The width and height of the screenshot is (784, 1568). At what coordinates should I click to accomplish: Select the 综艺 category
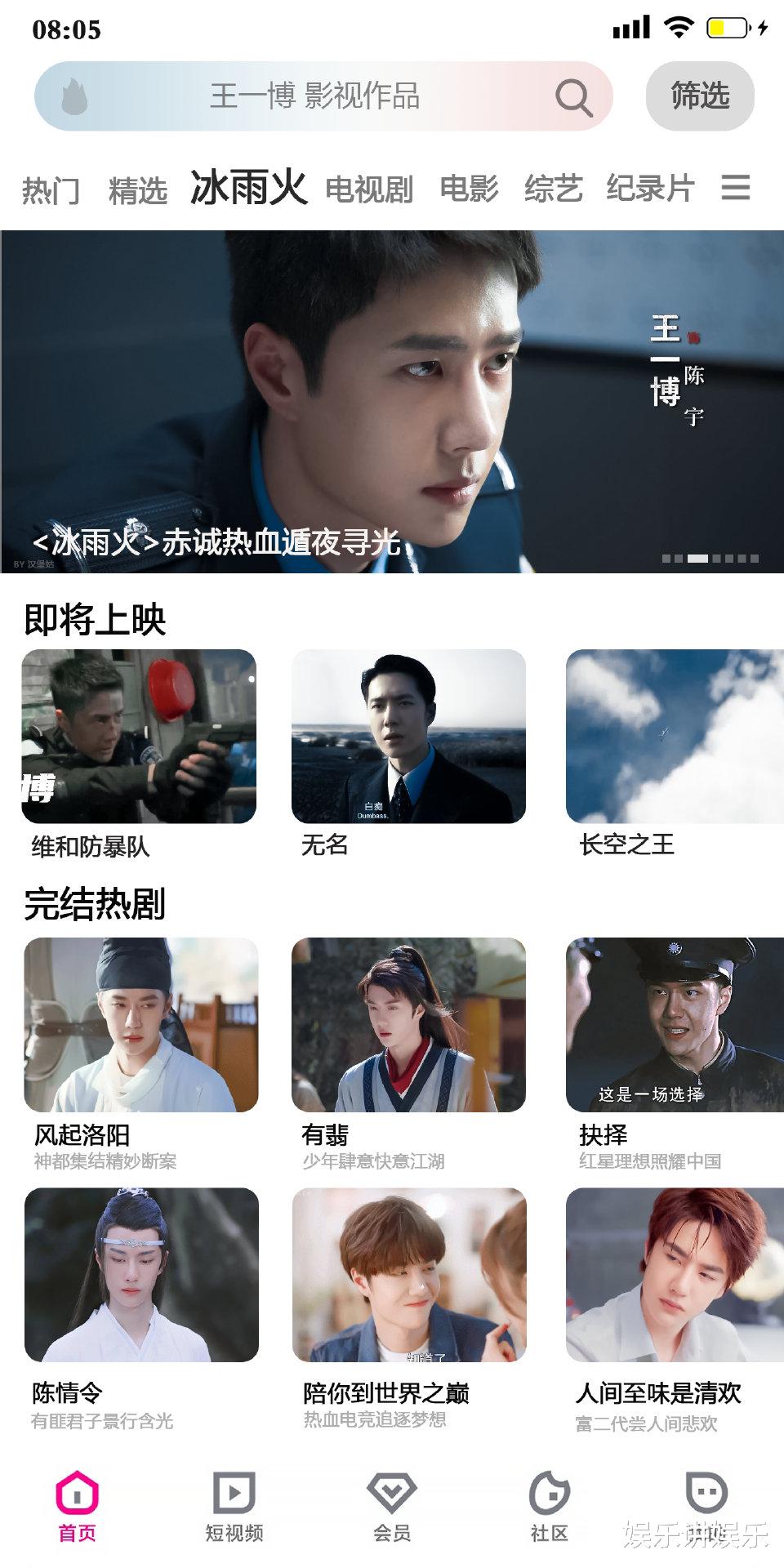click(554, 189)
